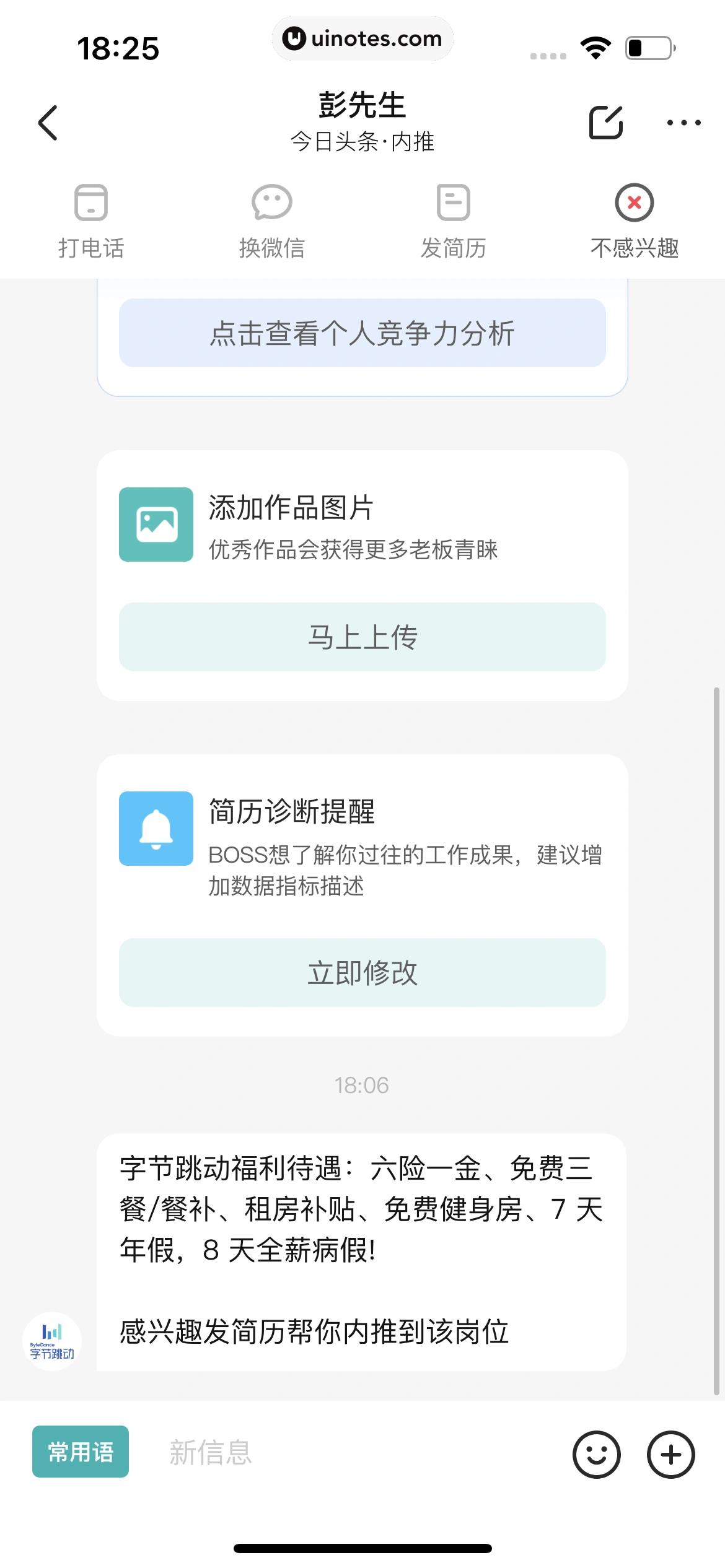This screenshot has height=1568, width=725.
Task: Open the share icon at top right
Action: [x=606, y=123]
